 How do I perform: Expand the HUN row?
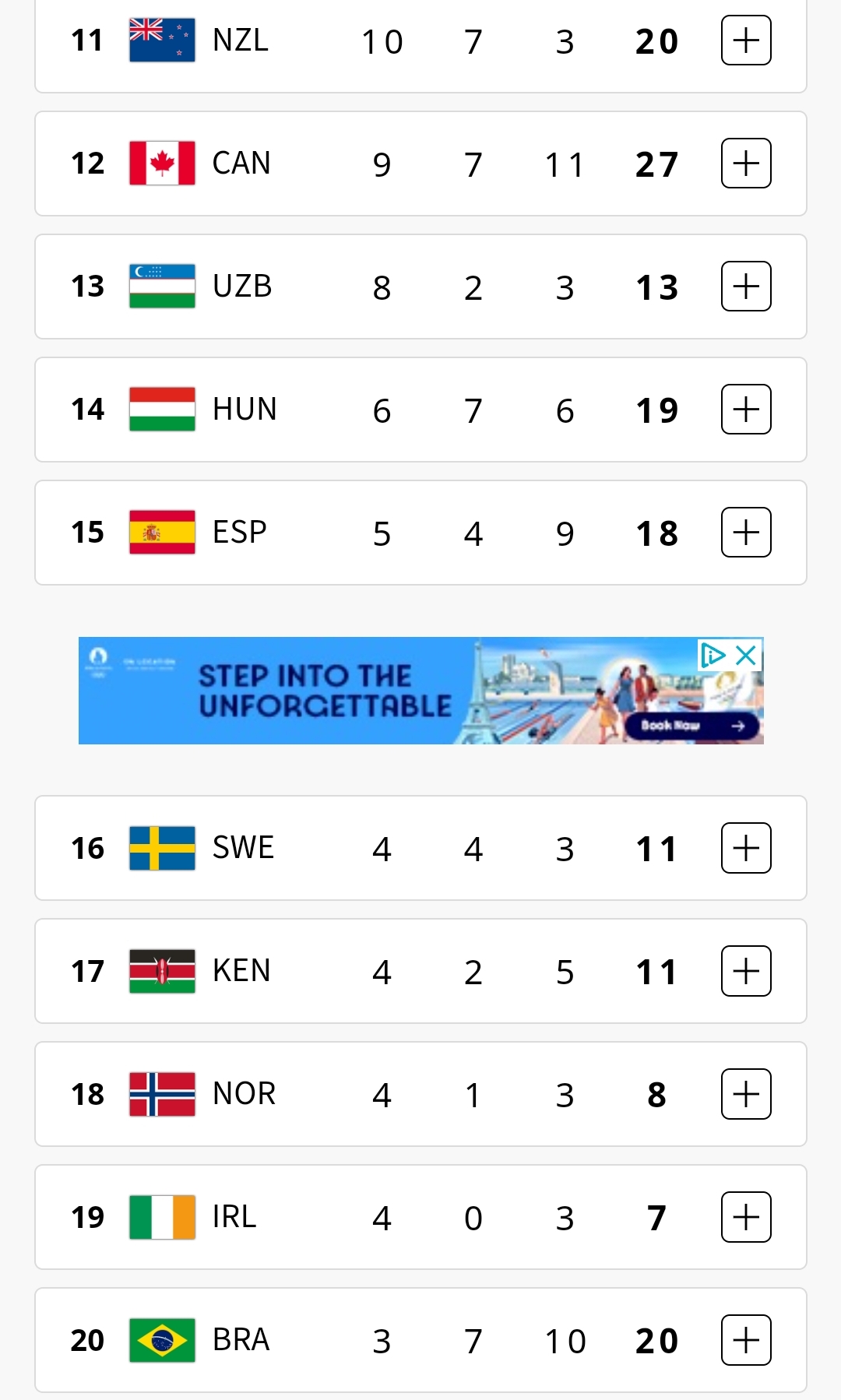[746, 410]
